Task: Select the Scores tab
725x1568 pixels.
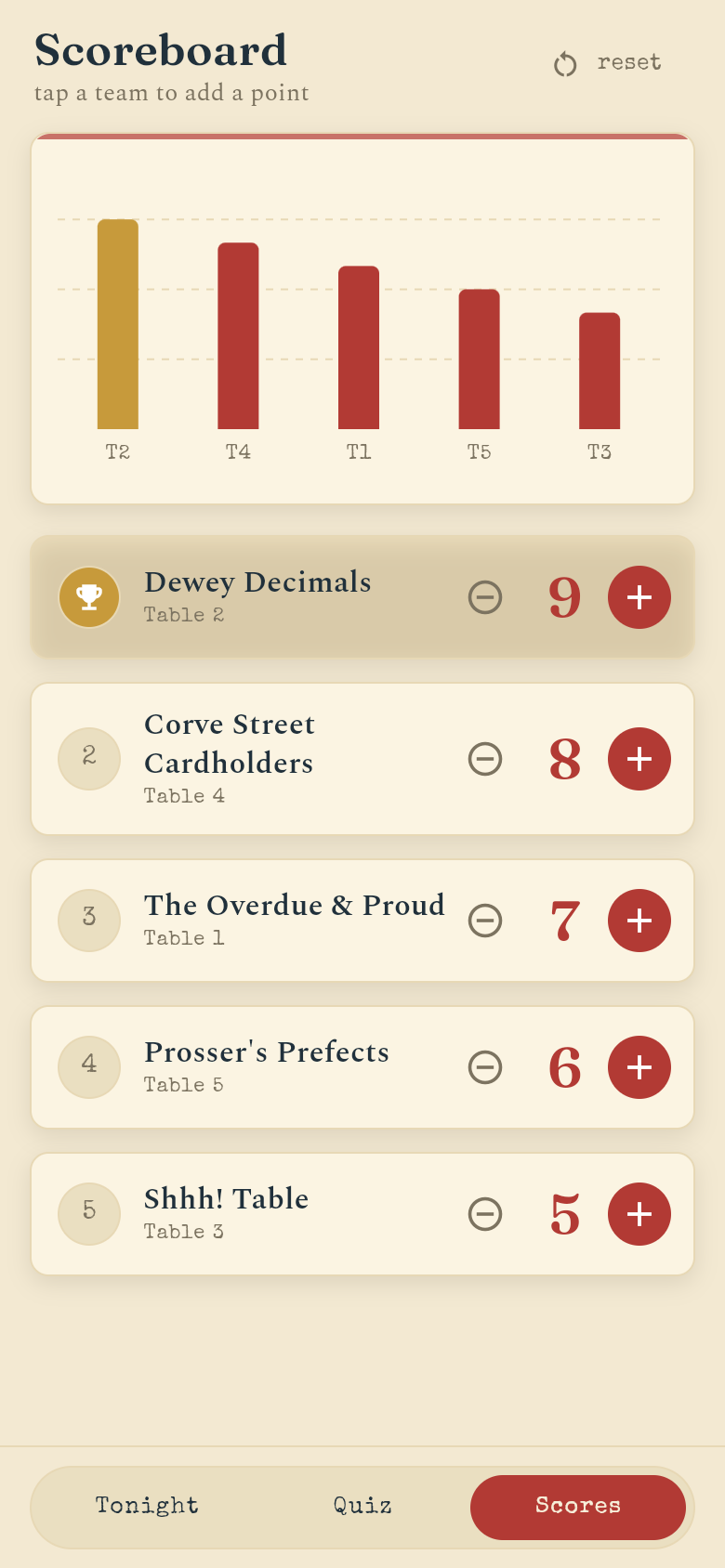Action: (x=578, y=1507)
